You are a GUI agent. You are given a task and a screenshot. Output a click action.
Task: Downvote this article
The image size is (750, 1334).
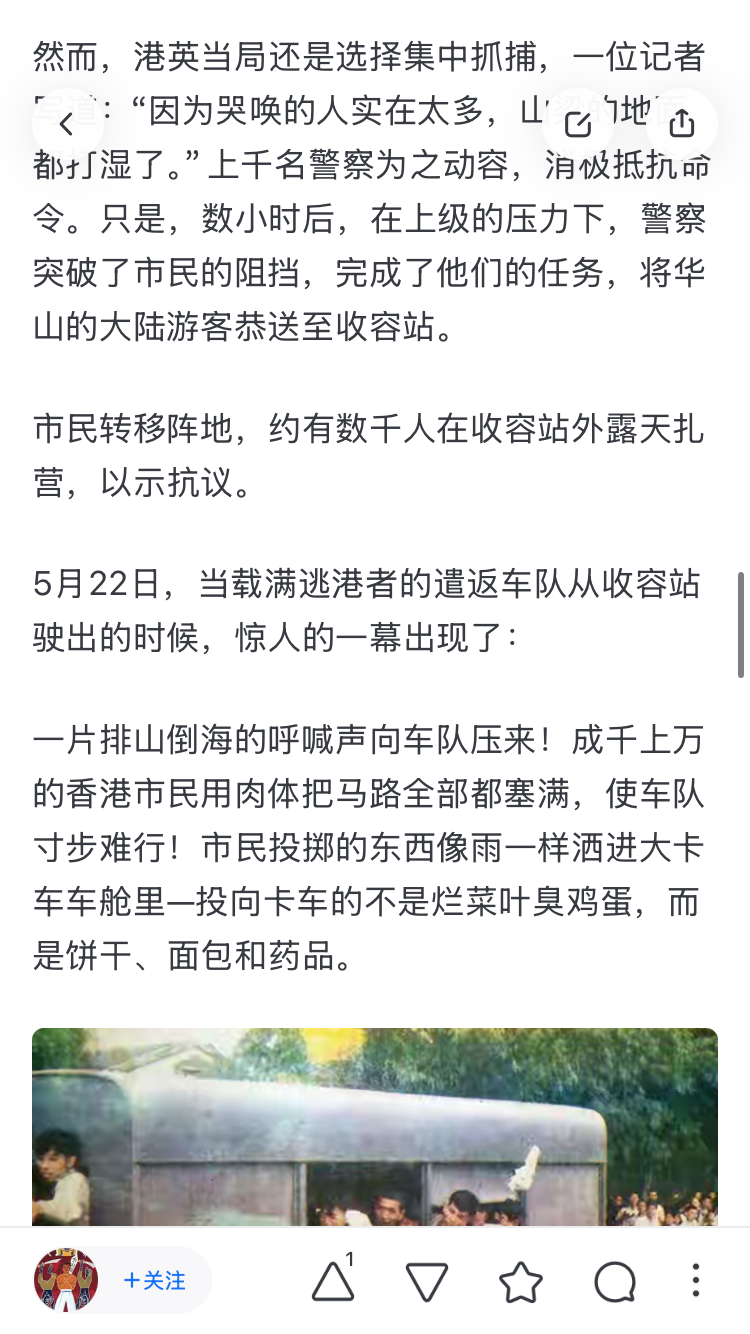coord(427,1281)
